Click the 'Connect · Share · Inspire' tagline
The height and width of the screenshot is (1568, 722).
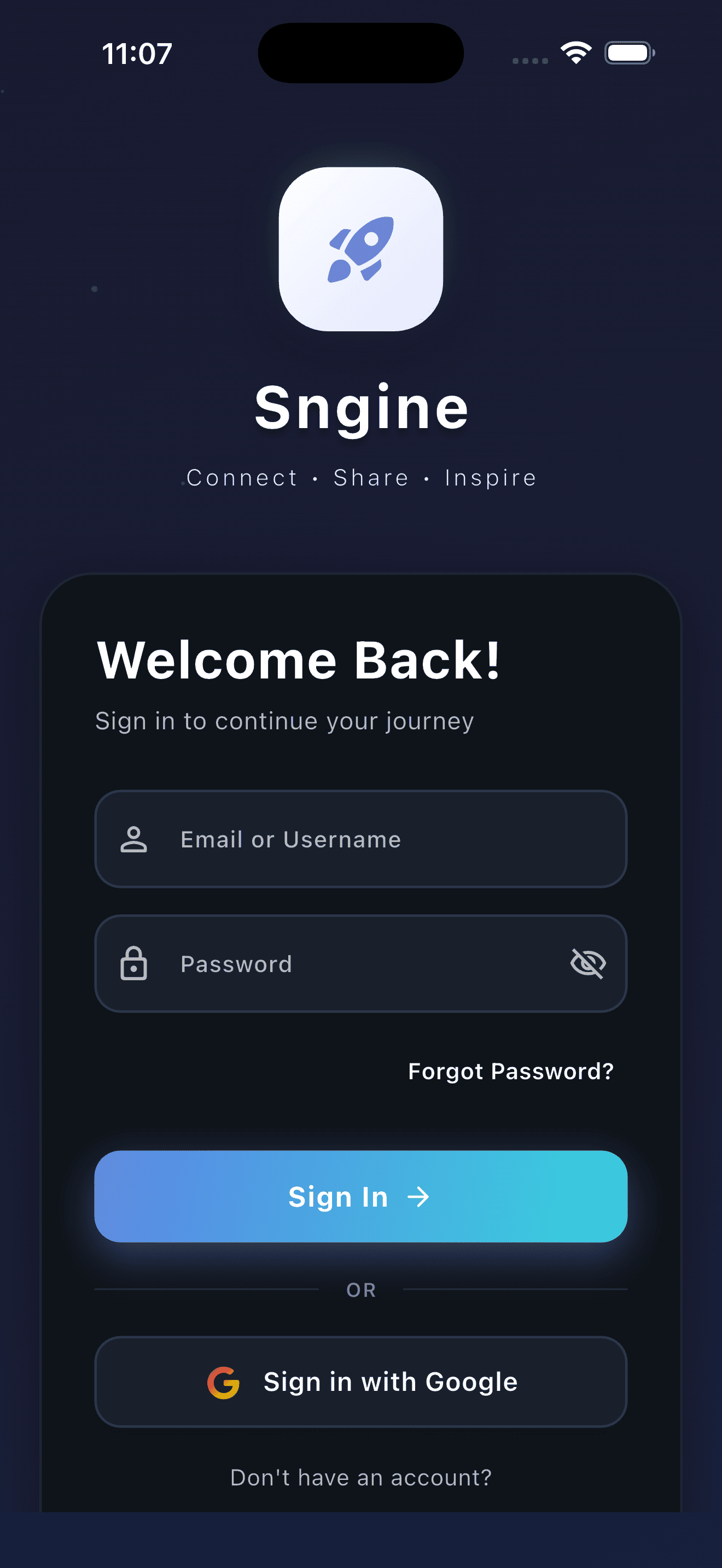(360, 477)
